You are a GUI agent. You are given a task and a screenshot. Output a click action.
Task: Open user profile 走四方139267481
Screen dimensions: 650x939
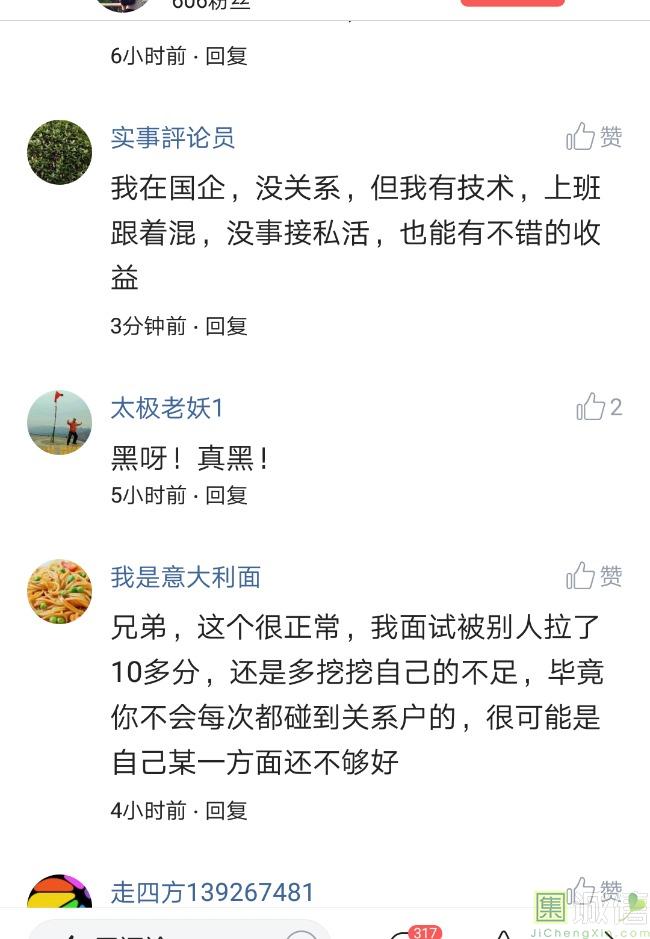tap(212, 892)
